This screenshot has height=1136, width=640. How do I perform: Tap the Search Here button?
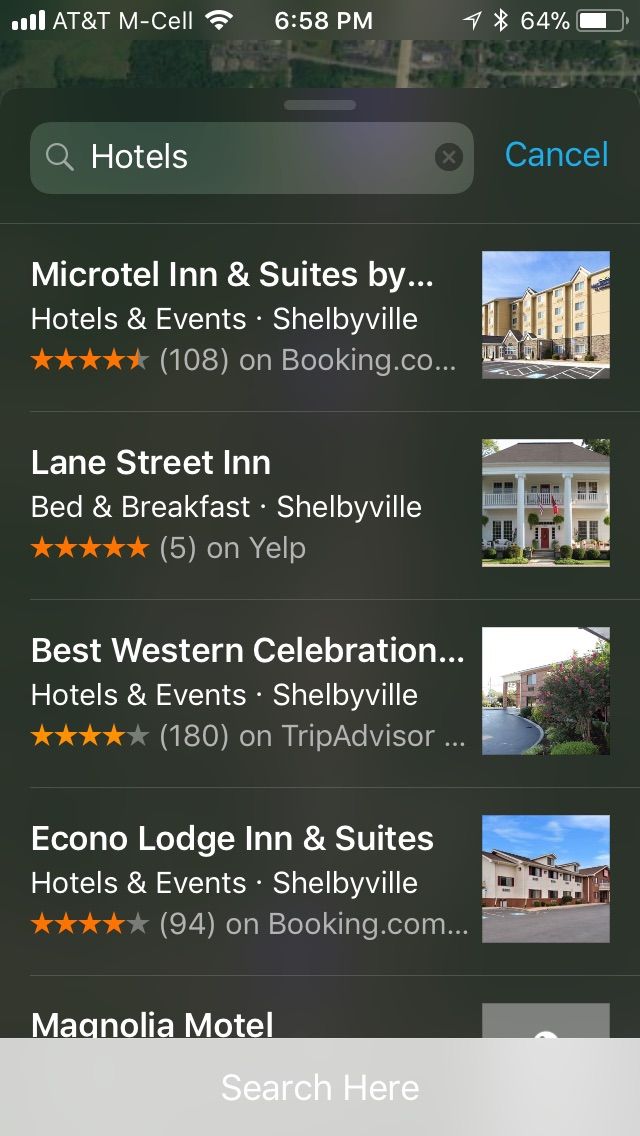click(x=320, y=1088)
